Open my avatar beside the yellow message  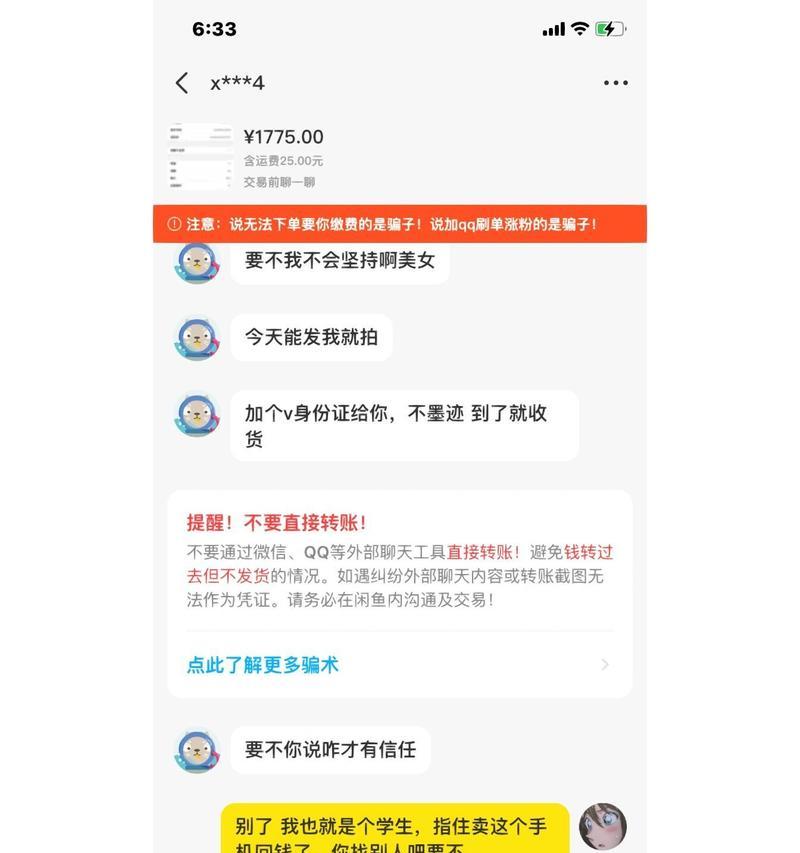tap(603, 827)
